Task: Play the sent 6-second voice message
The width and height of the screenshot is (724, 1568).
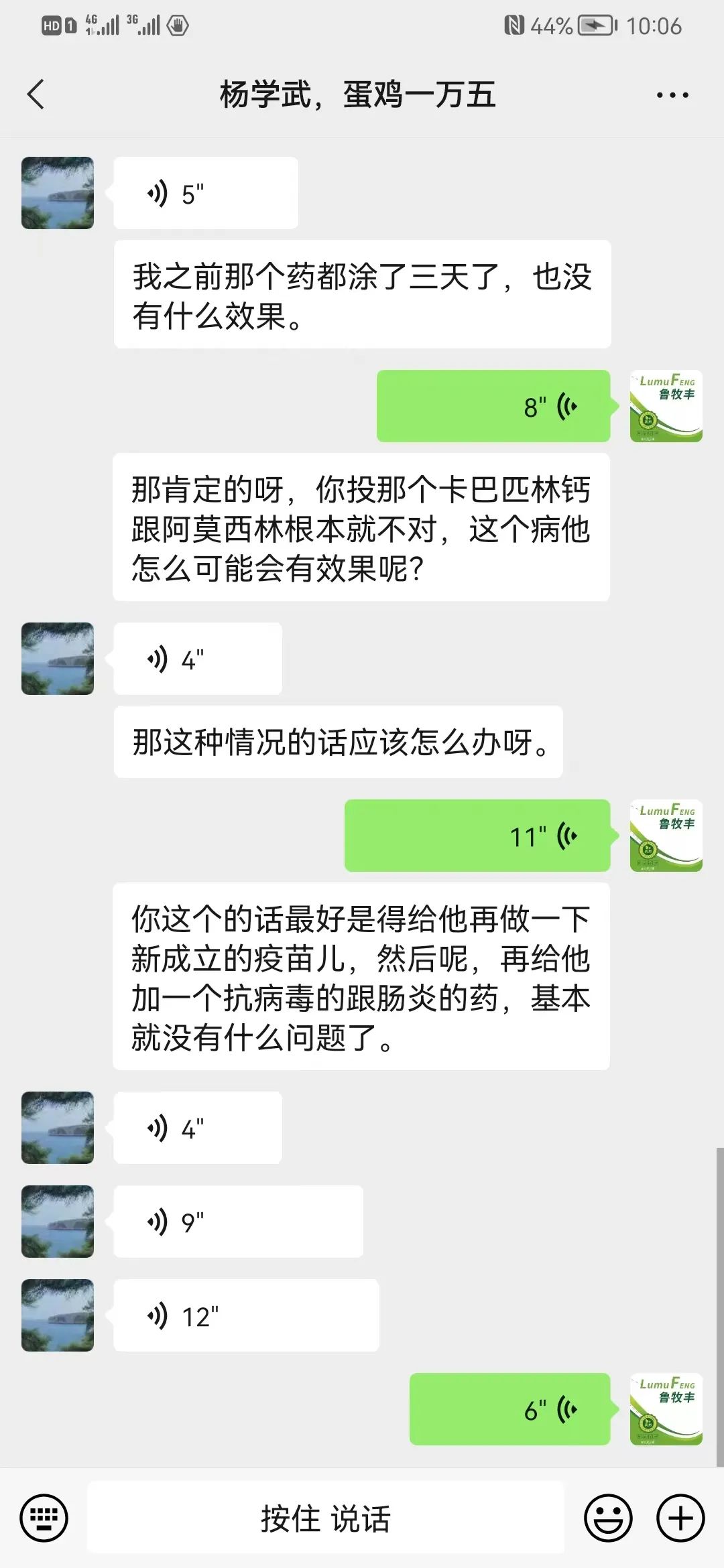Action: point(509,1409)
